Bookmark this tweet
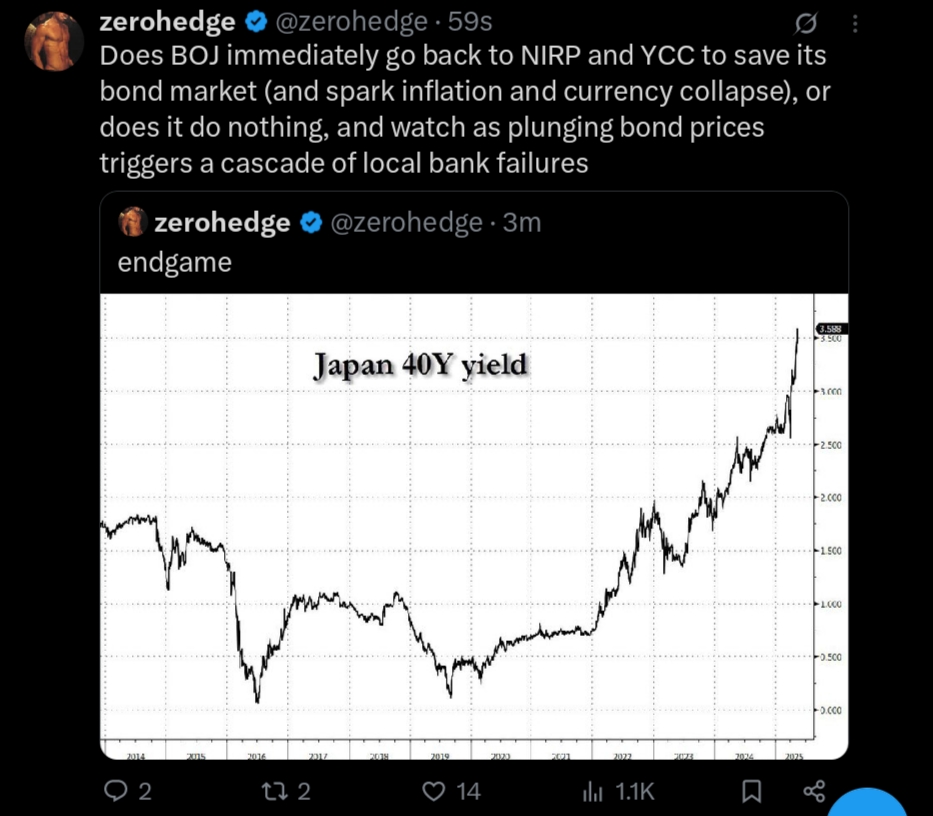The width and height of the screenshot is (933, 816). pyautogui.click(x=750, y=792)
